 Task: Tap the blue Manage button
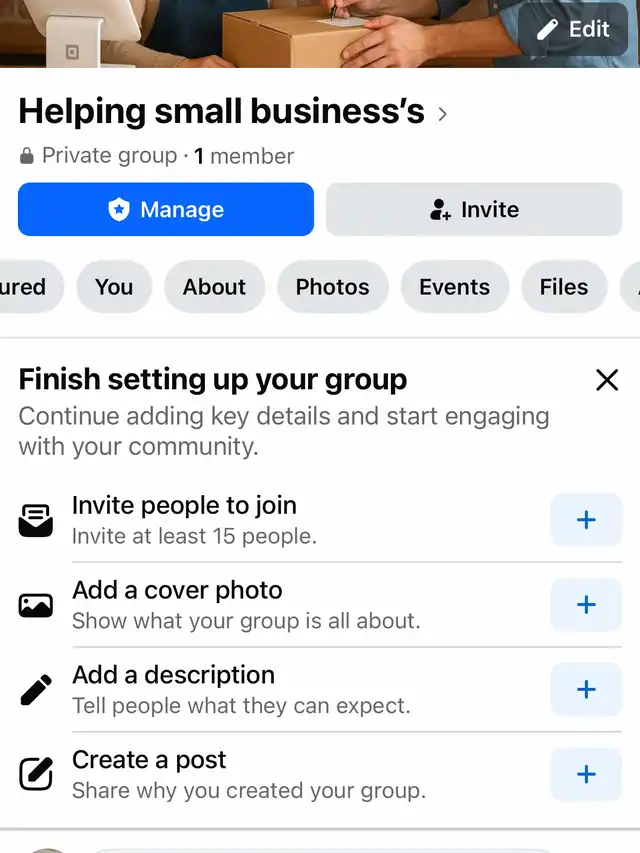pyautogui.click(x=166, y=210)
